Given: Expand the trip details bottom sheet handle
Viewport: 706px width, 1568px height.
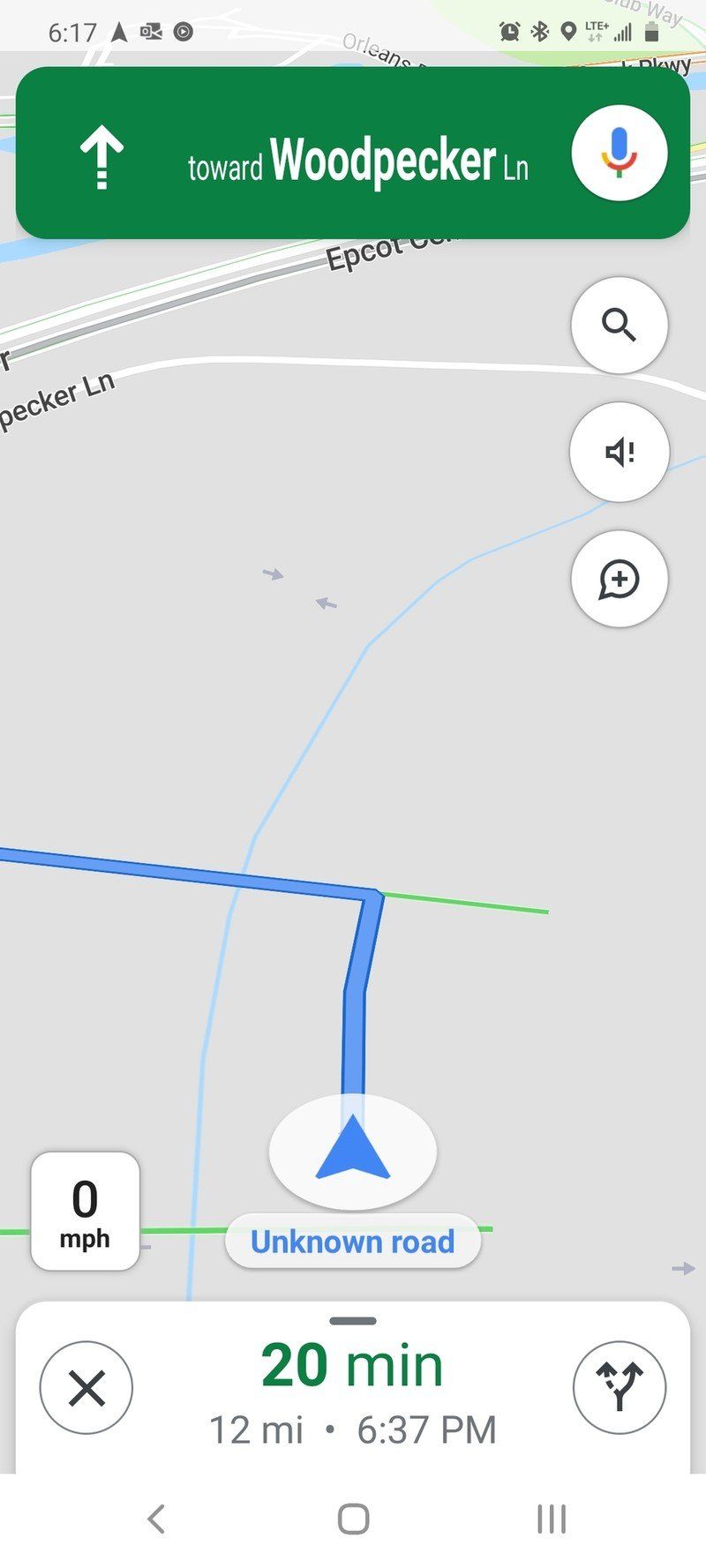Looking at the screenshot, I should tap(353, 1318).
